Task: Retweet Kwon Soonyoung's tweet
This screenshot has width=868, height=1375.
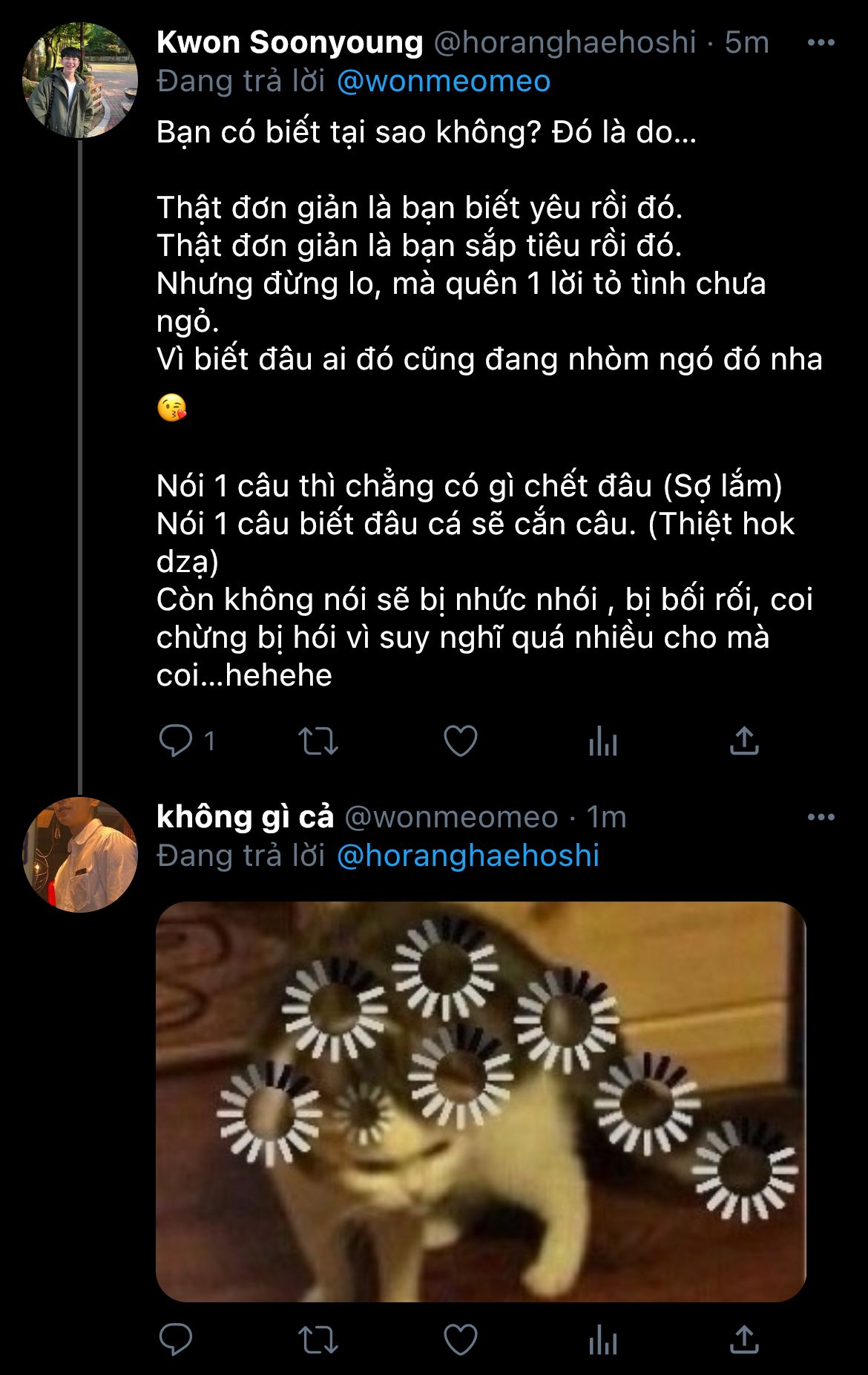Action: pyautogui.click(x=318, y=741)
